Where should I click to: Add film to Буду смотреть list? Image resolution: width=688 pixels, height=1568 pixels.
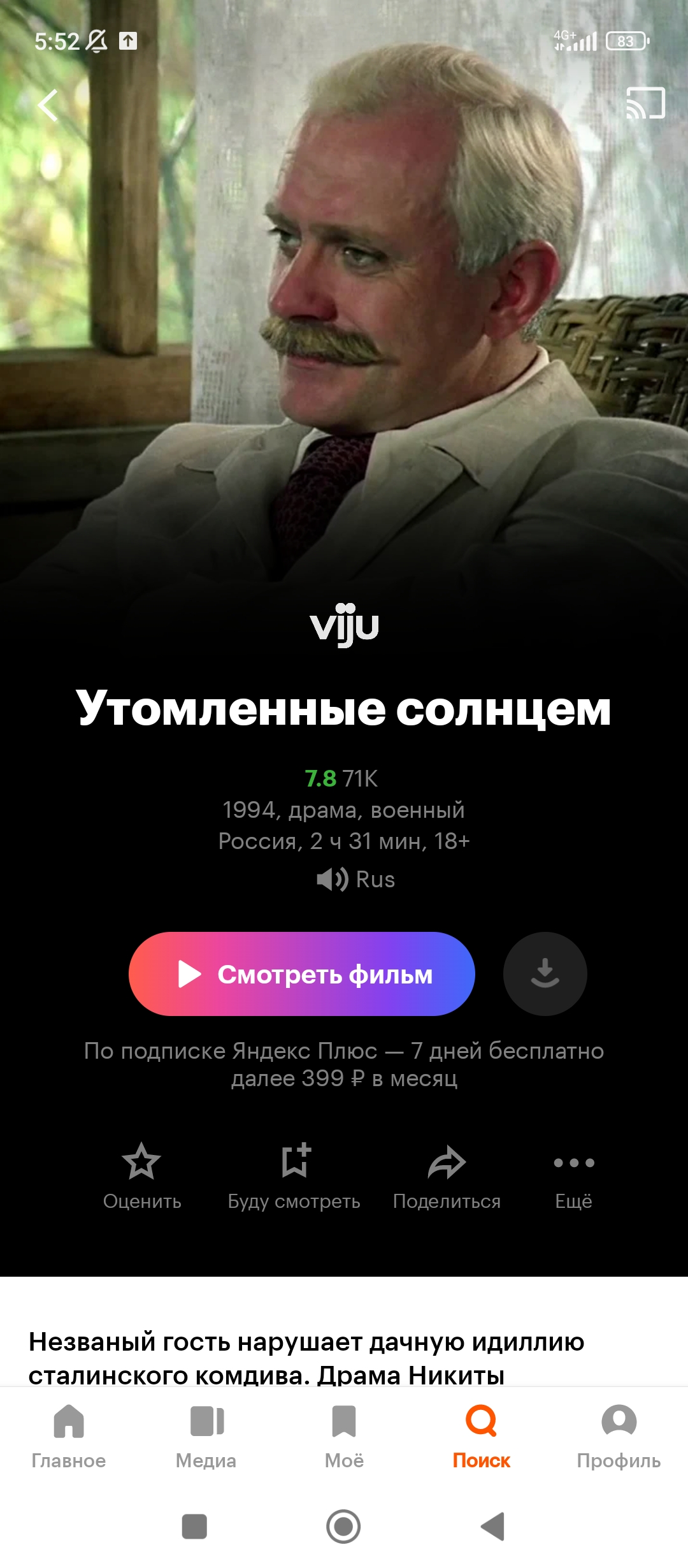point(294,1177)
